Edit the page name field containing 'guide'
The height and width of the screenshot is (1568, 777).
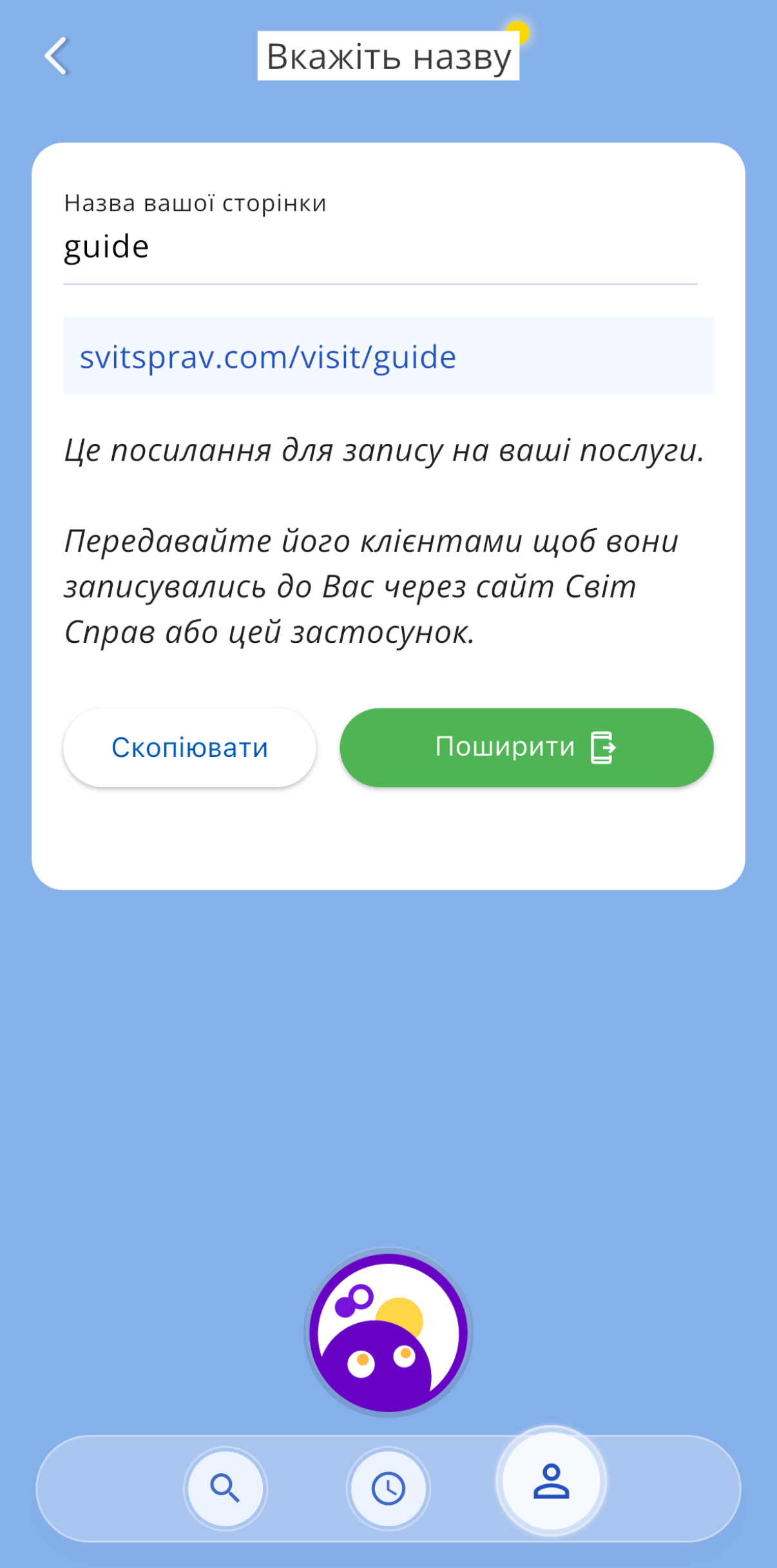pyautogui.click(x=380, y=247)
